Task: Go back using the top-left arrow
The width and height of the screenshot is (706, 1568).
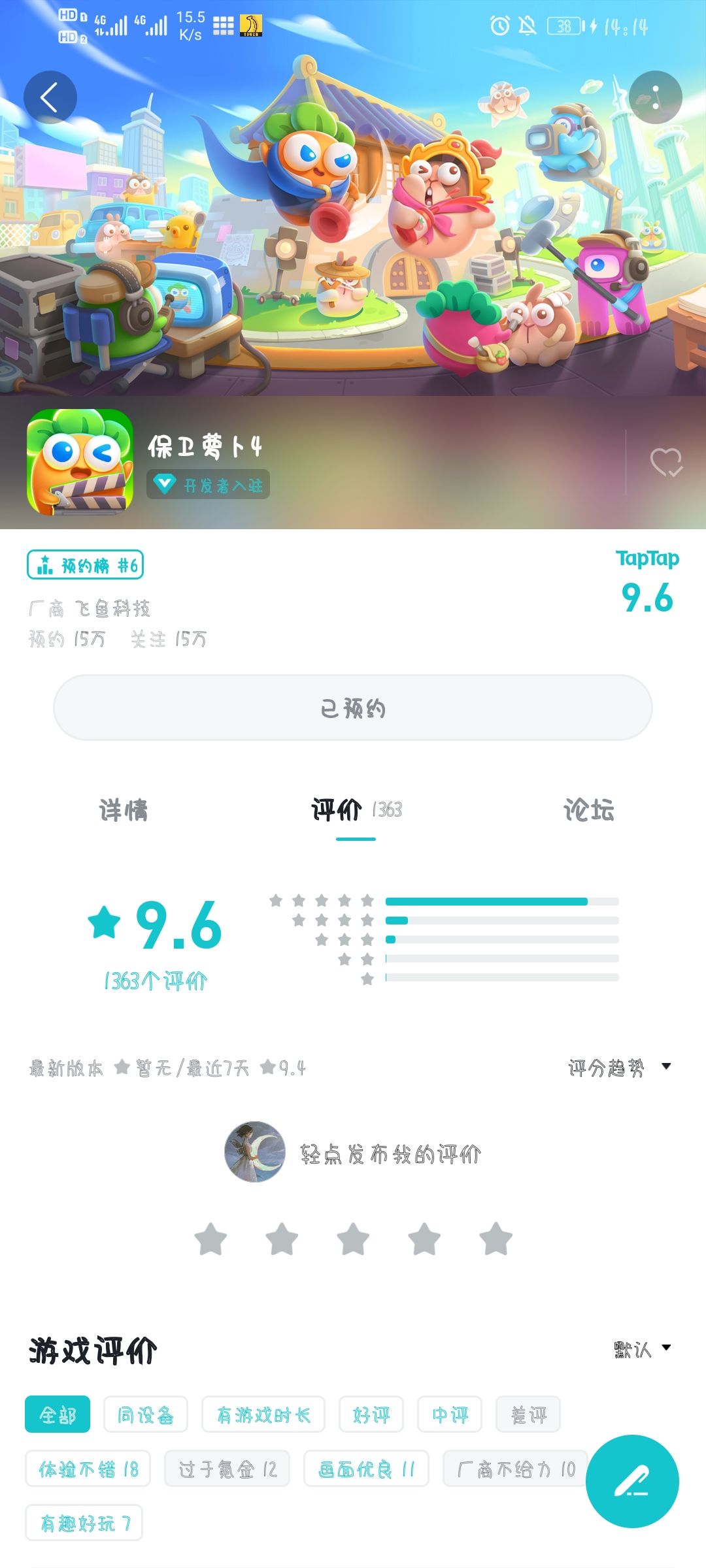Action: 50,97
